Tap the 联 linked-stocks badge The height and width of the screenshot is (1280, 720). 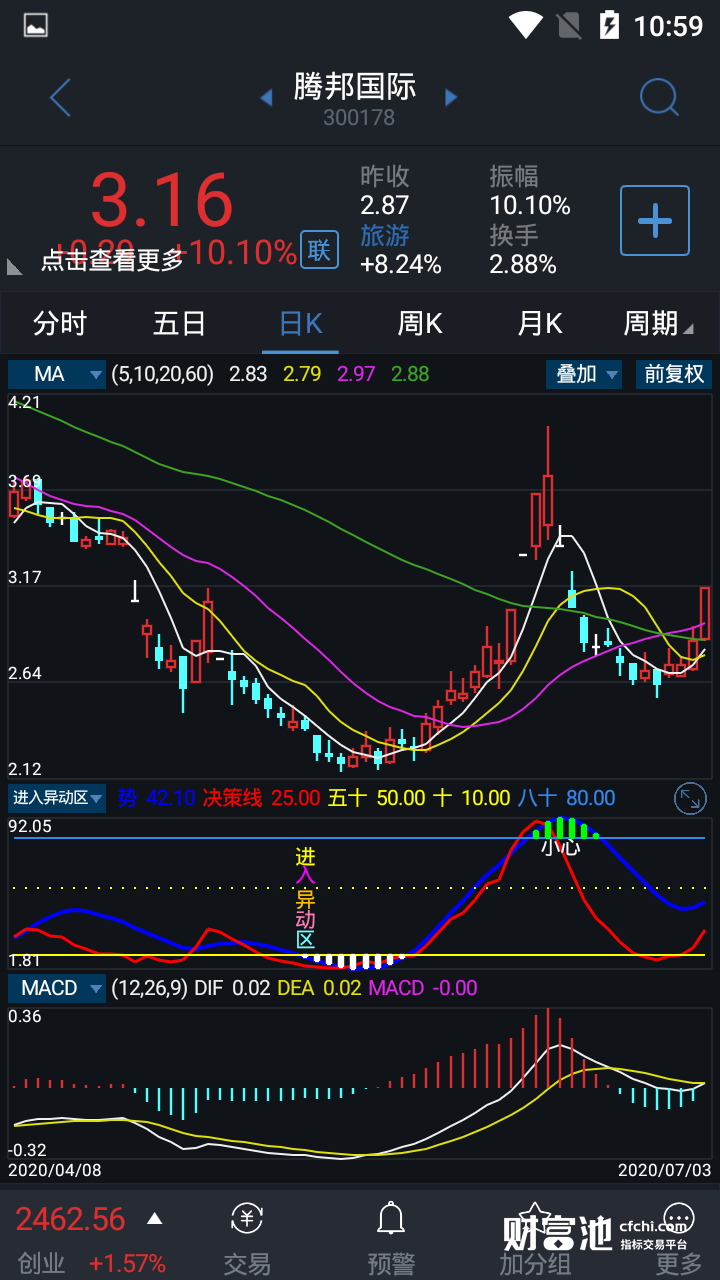319,250
